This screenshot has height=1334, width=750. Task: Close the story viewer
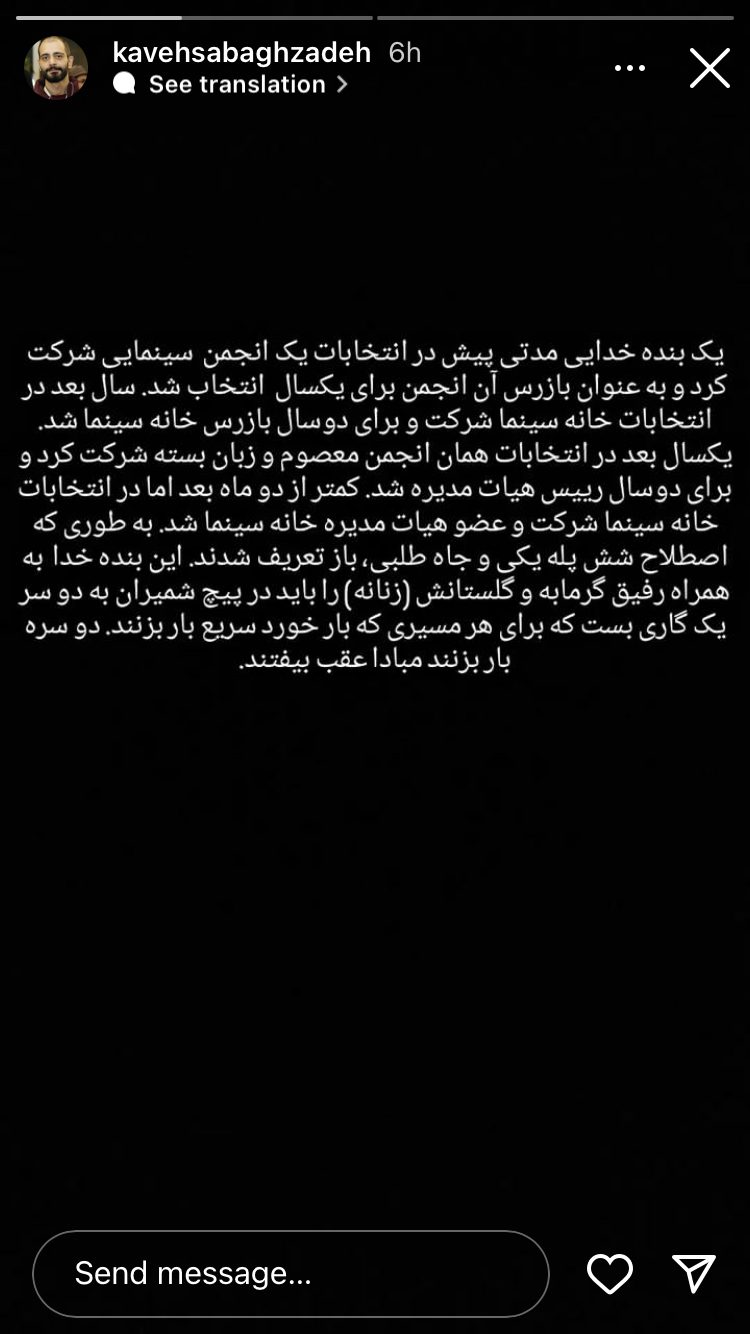[710, 68]
